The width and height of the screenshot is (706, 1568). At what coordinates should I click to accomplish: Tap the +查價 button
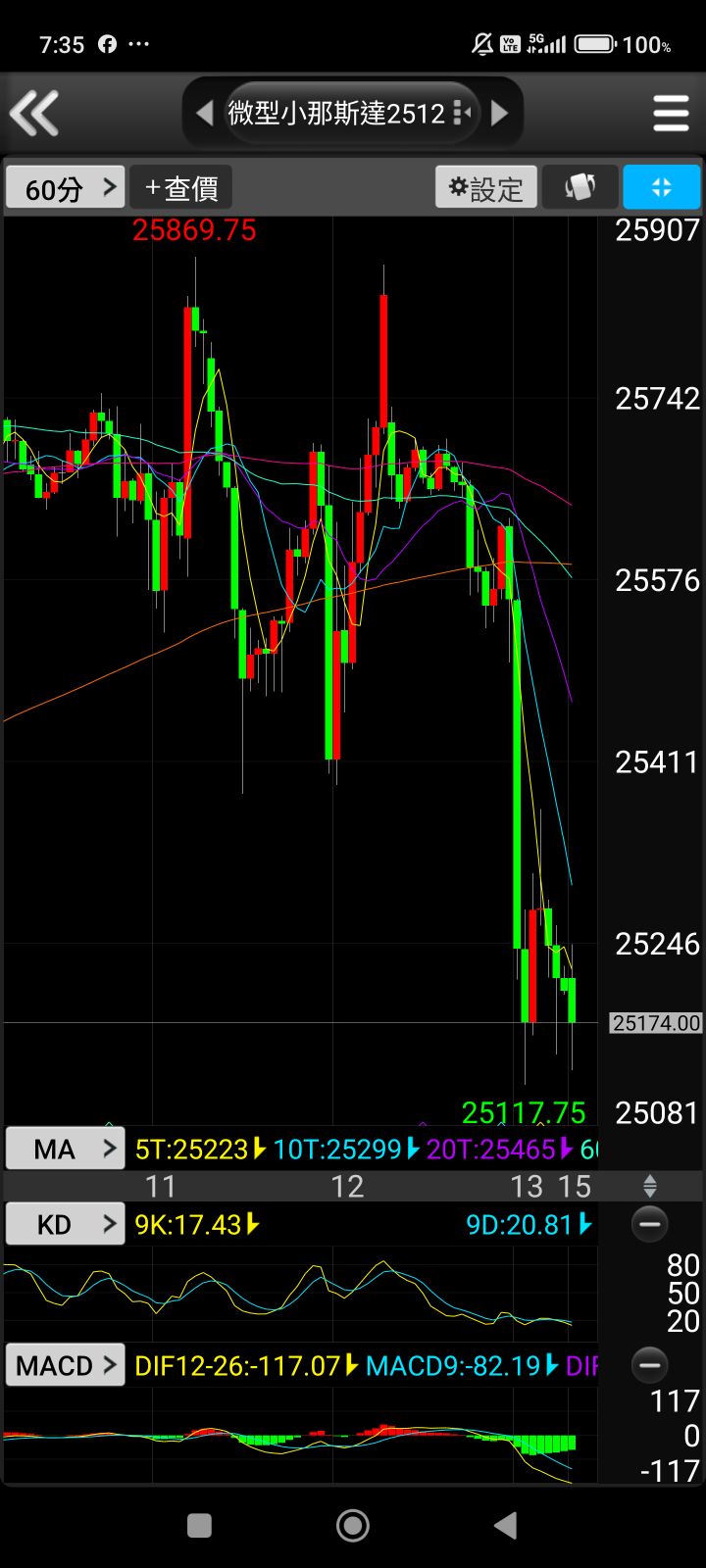click(x=181, y=188)
